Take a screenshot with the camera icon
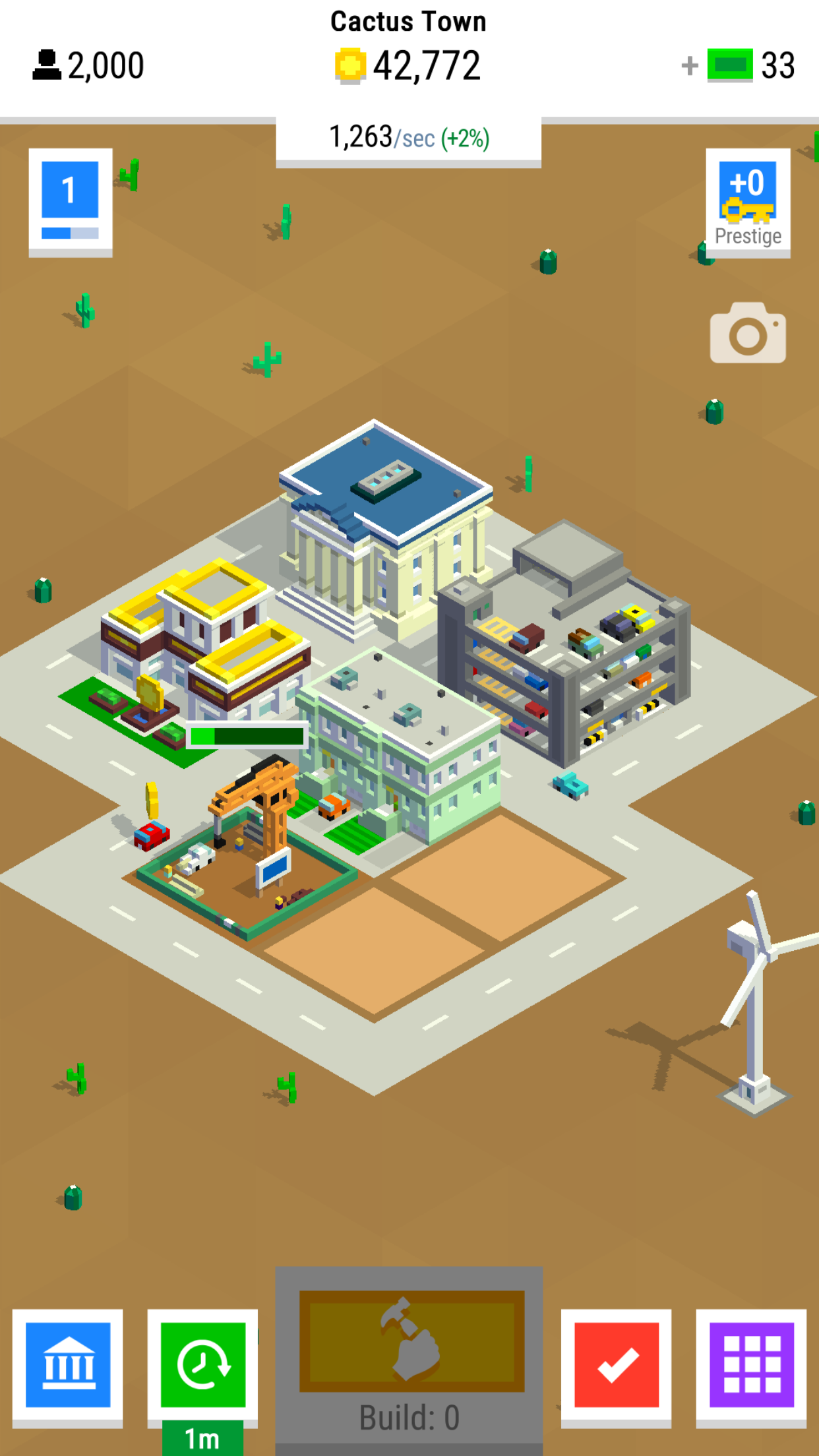The image size is (819, 1456). coord(748,333)
